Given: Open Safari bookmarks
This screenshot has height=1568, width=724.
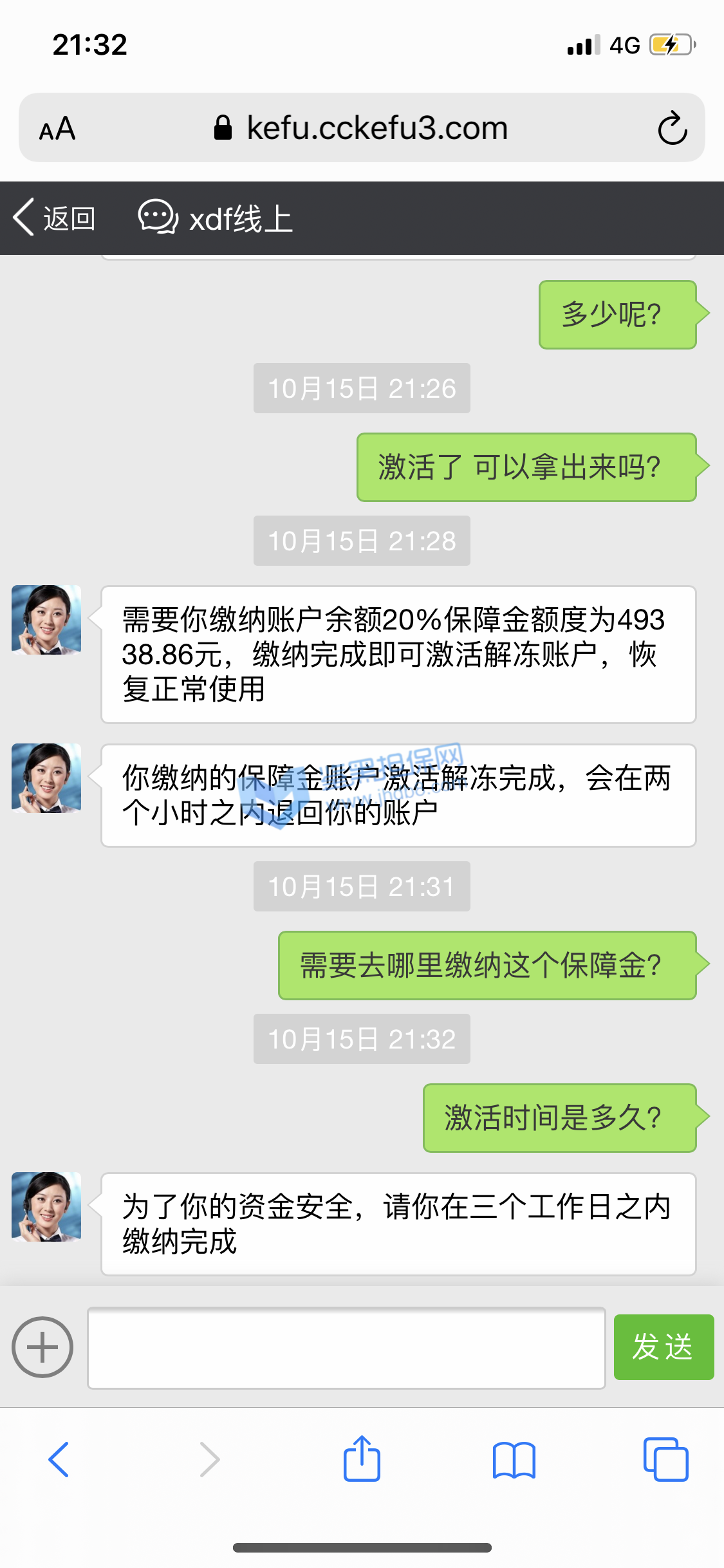Looking at the screenshot, I should (x=514, y=1459).
